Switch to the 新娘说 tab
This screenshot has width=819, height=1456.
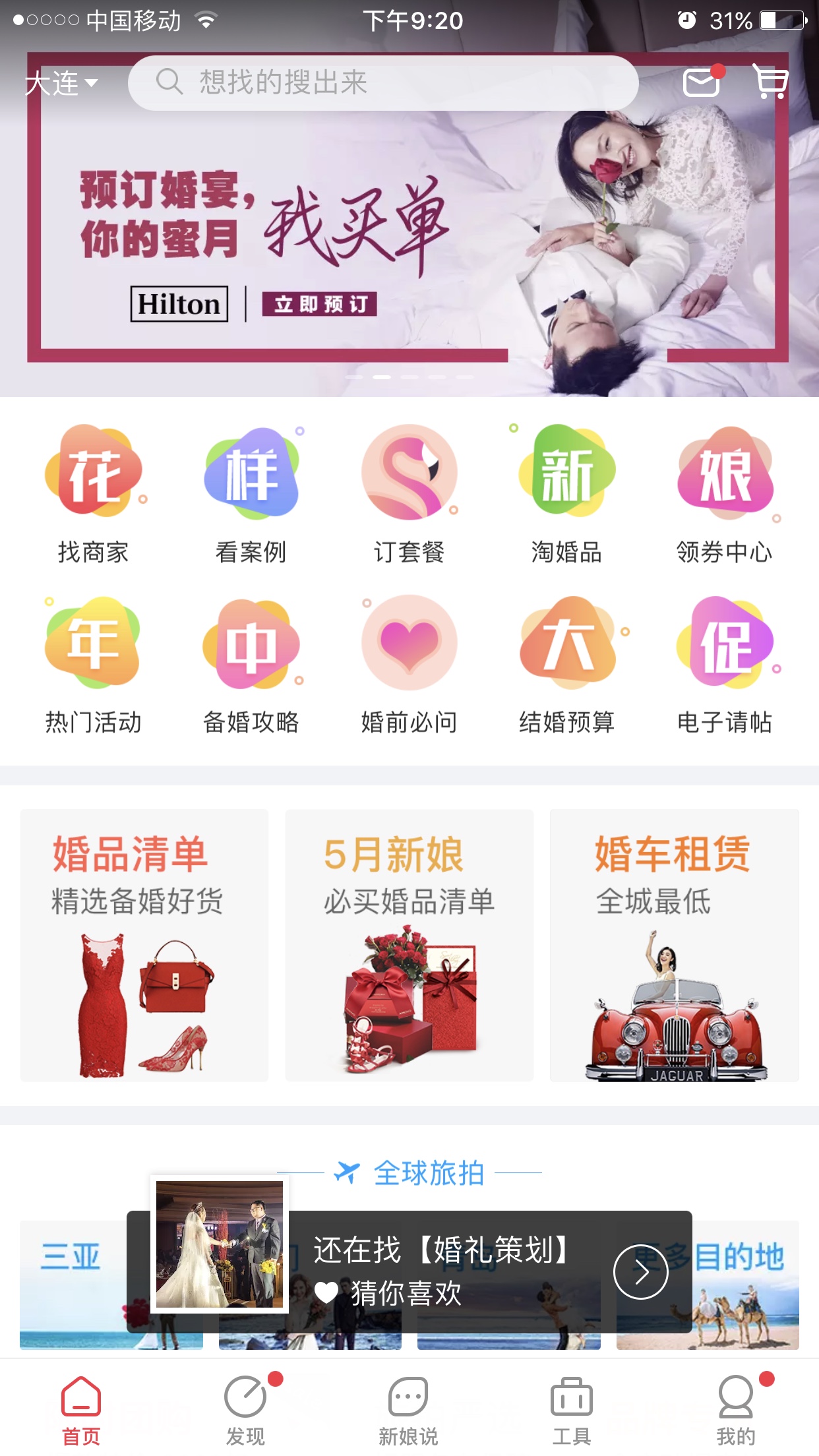tap(408, 1408)
